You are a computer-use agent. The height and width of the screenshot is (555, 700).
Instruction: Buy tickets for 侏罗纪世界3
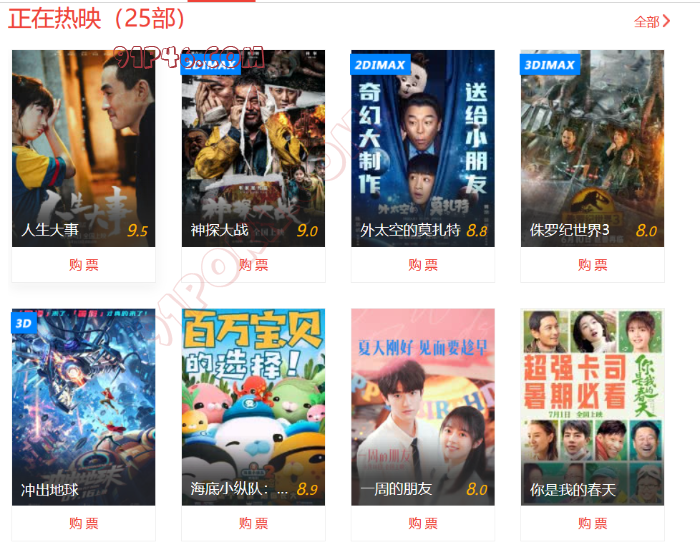tap(592, 265)
